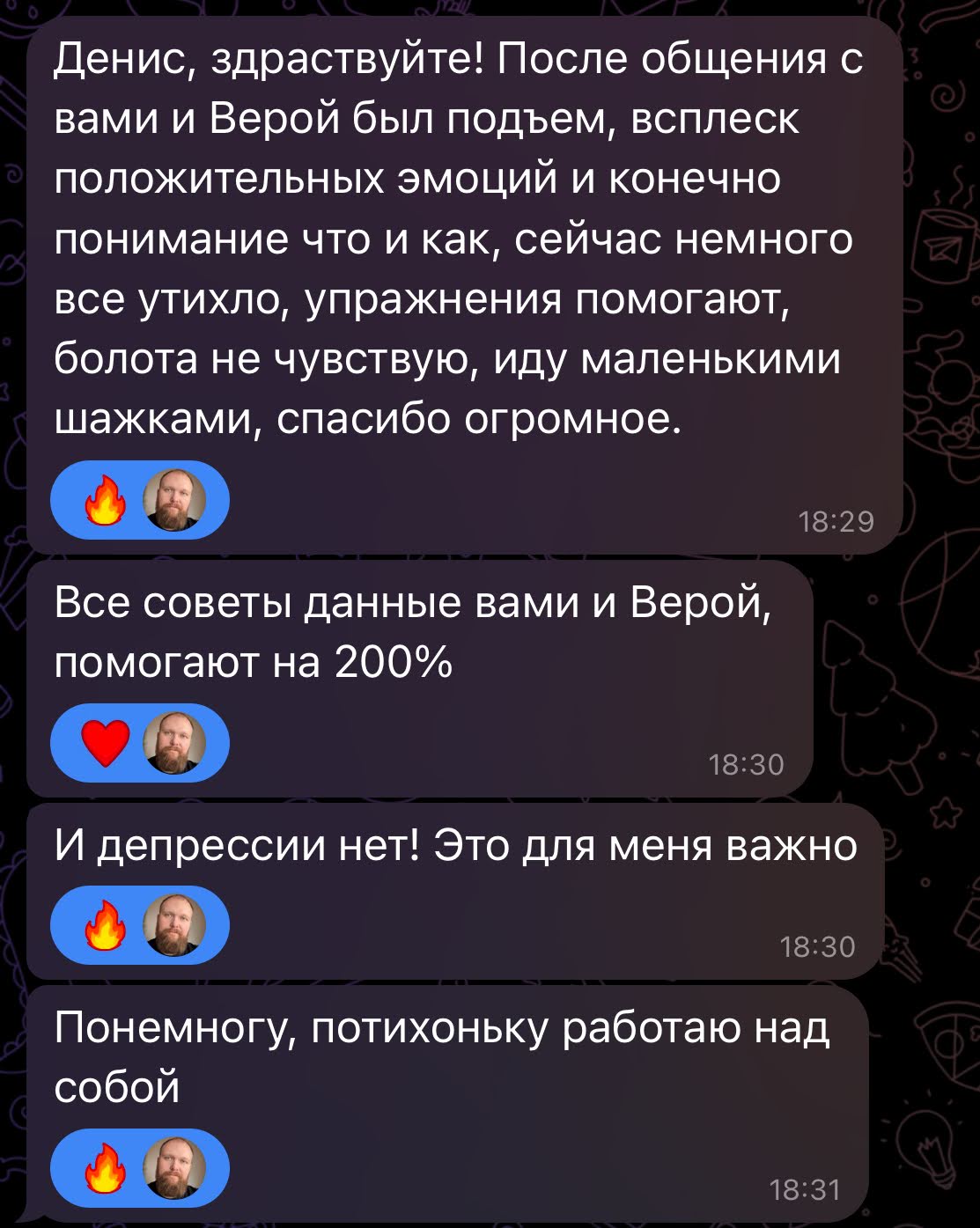Tap heart reaction under 'помогают на 200%'
Viewport: 980px width, 1228px height.
coord(106,744)
